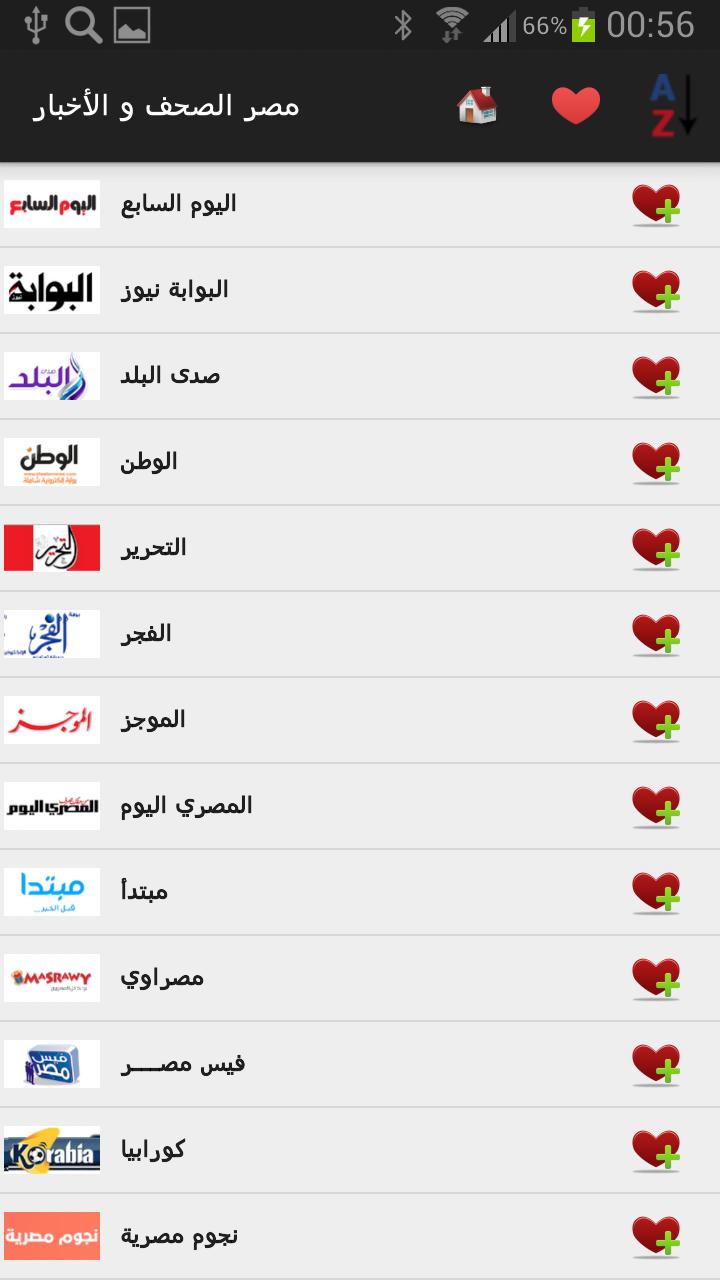Favorite the نجوم مصرية entry
The image size is (720, 1280).
(657, 1235)
